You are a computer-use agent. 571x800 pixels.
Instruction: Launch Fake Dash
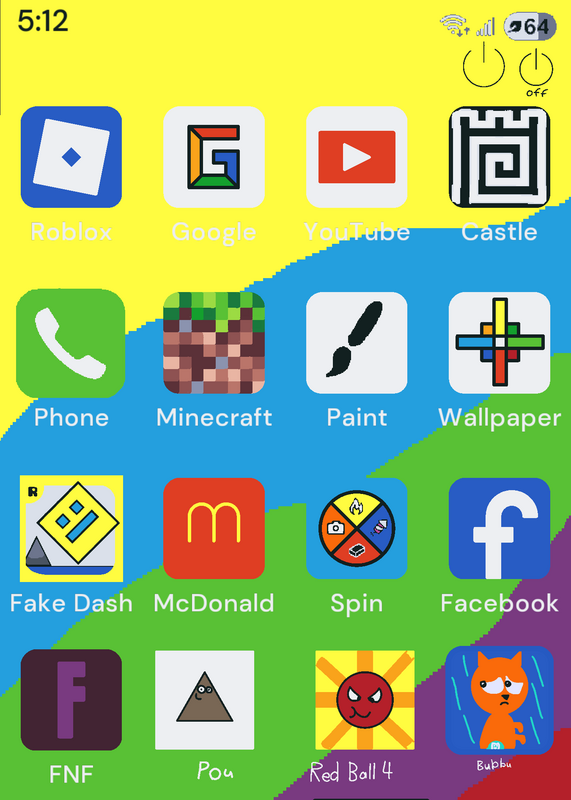point(71,529)
